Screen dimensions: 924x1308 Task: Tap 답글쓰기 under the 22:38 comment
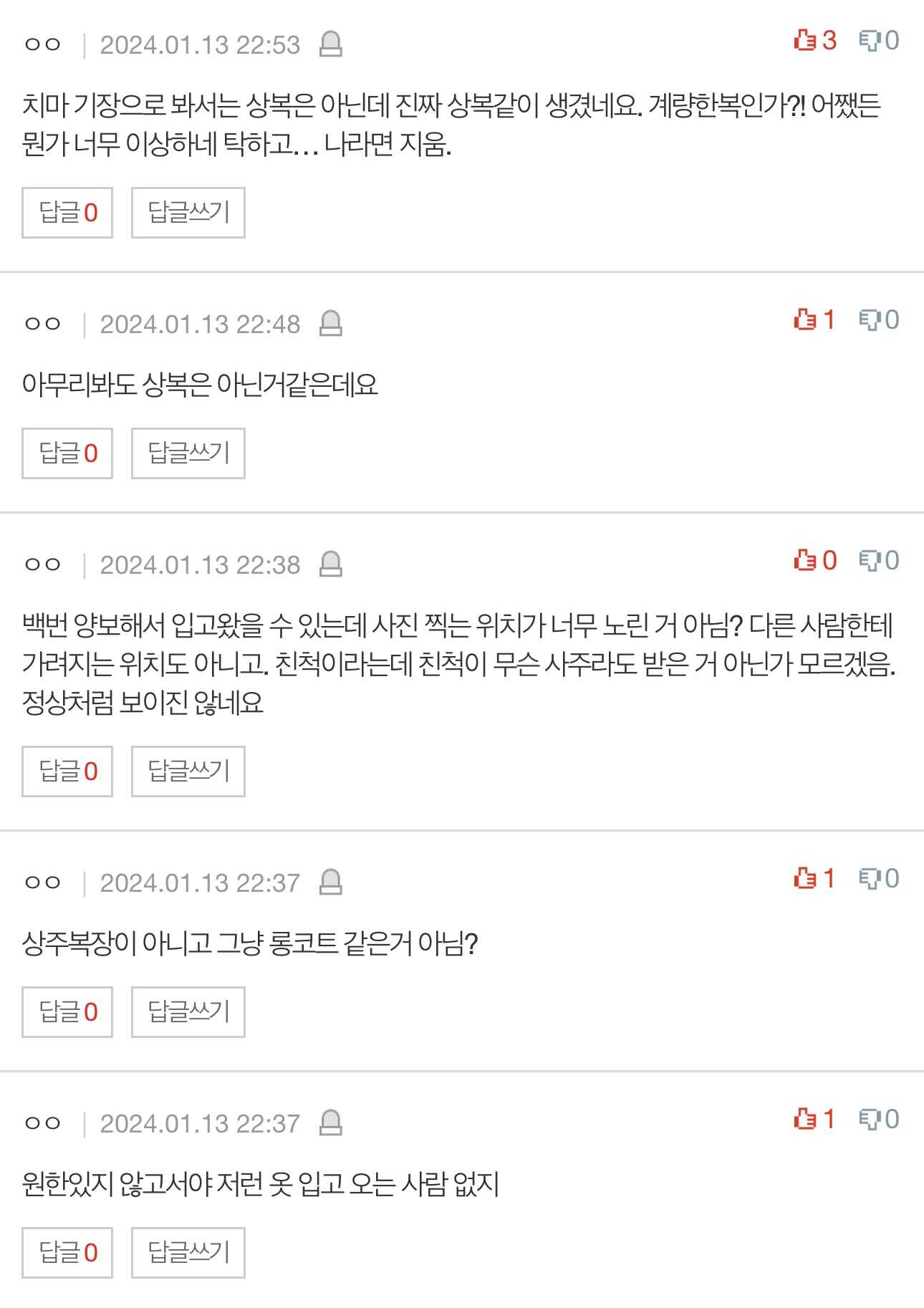[x=188, y=771]
